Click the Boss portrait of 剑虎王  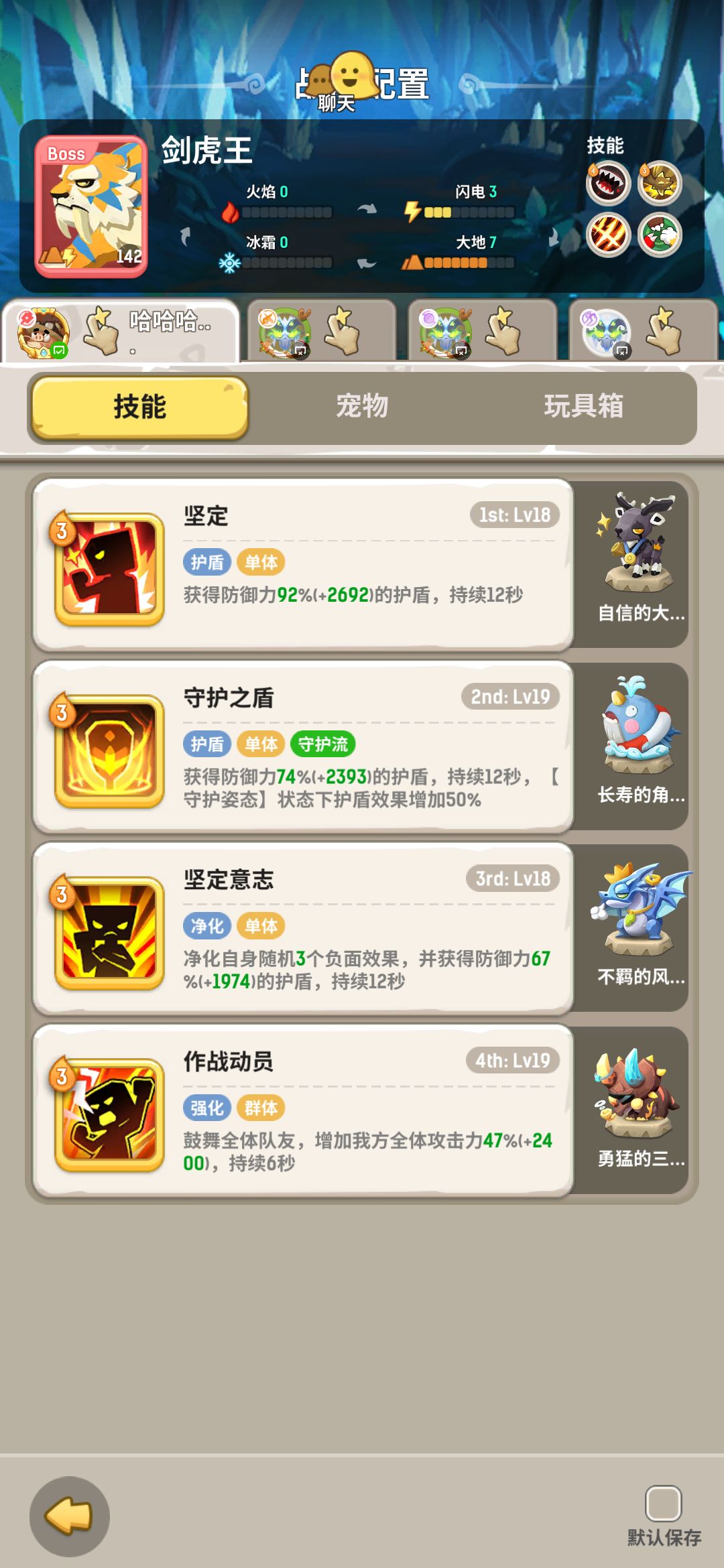(94, 204)
